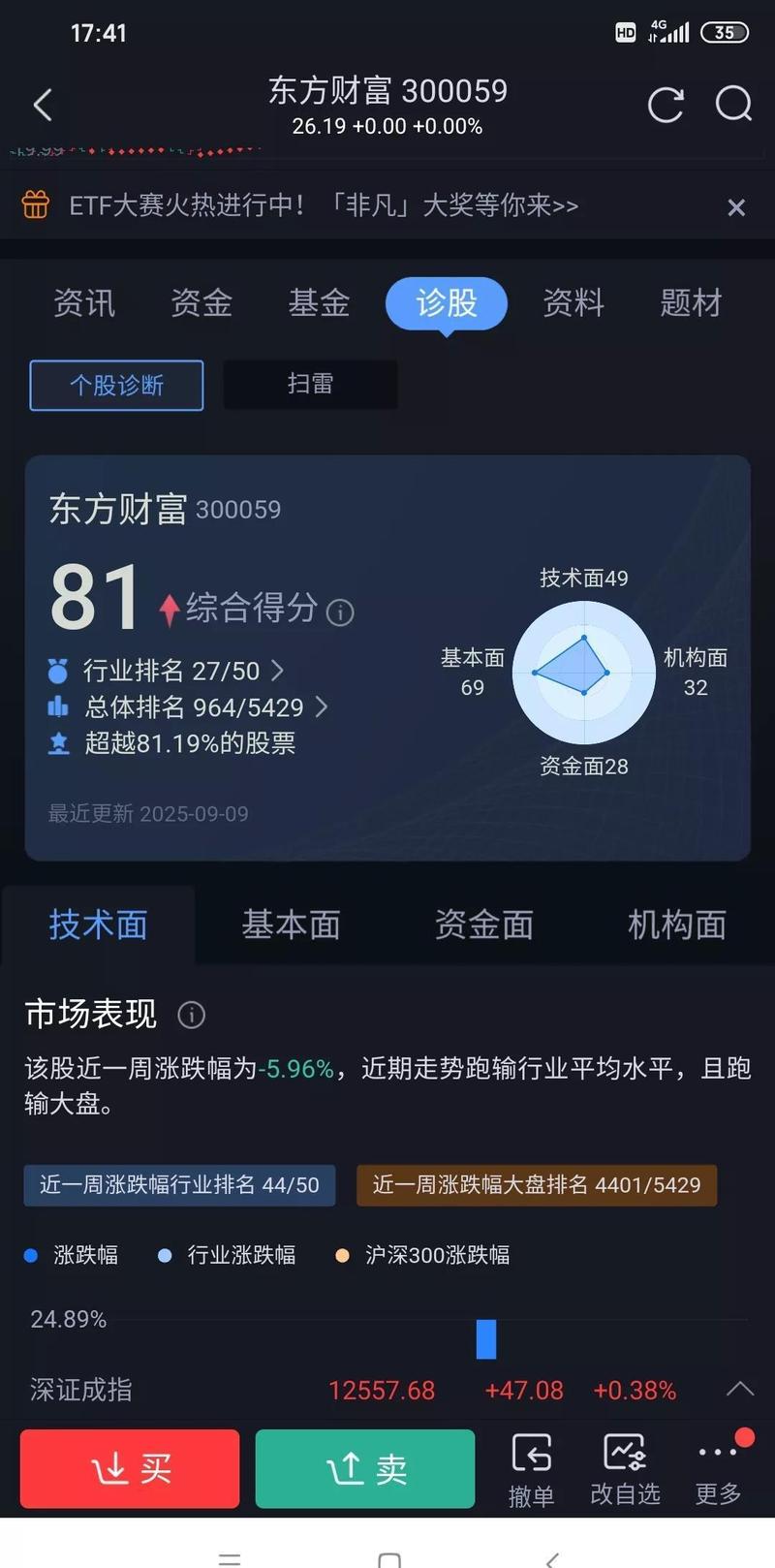
Task: Tap the 卖 sell button
Action: 365,1468
